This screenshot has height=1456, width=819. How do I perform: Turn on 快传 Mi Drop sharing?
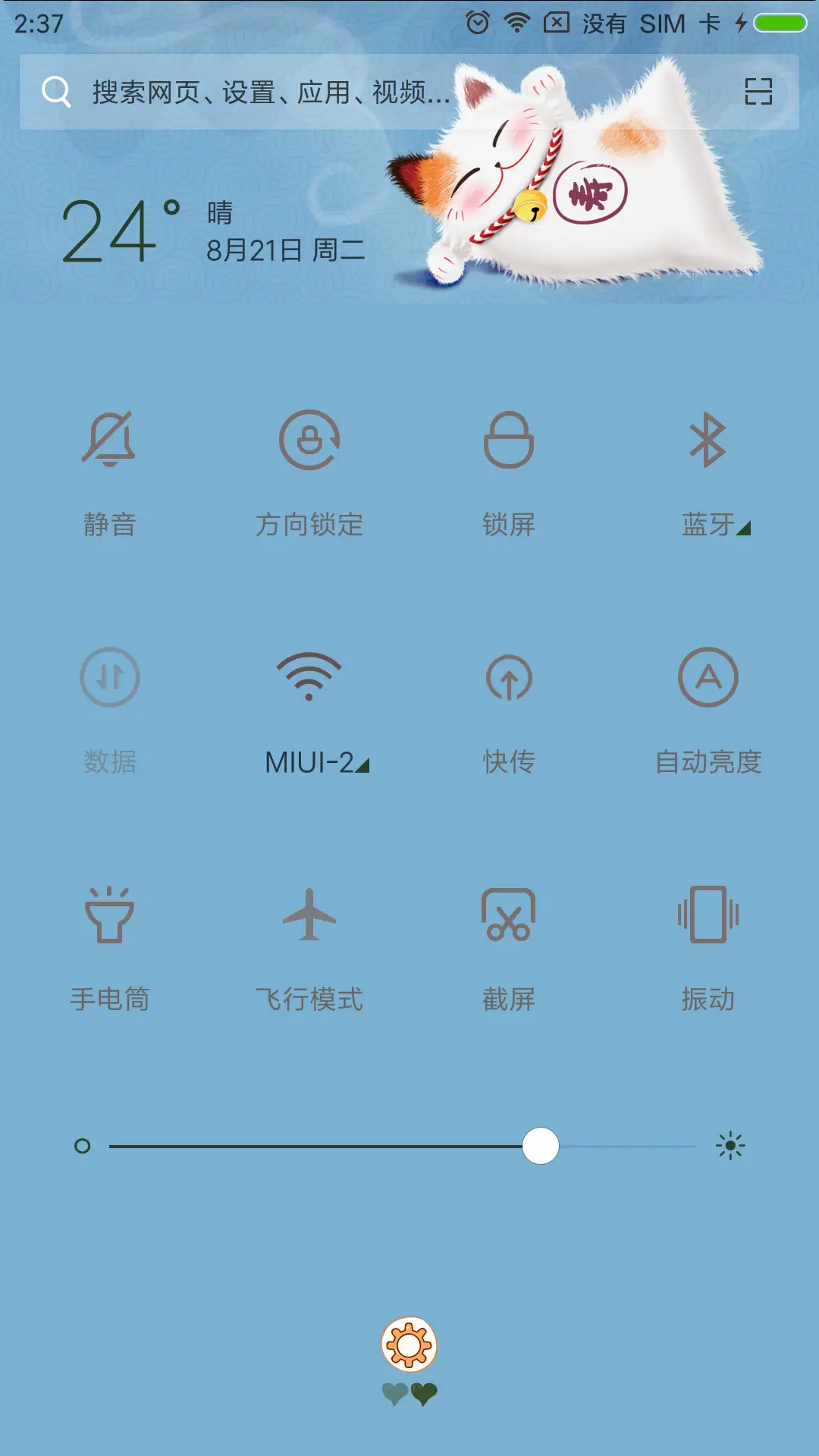click(x=508, y=686)
